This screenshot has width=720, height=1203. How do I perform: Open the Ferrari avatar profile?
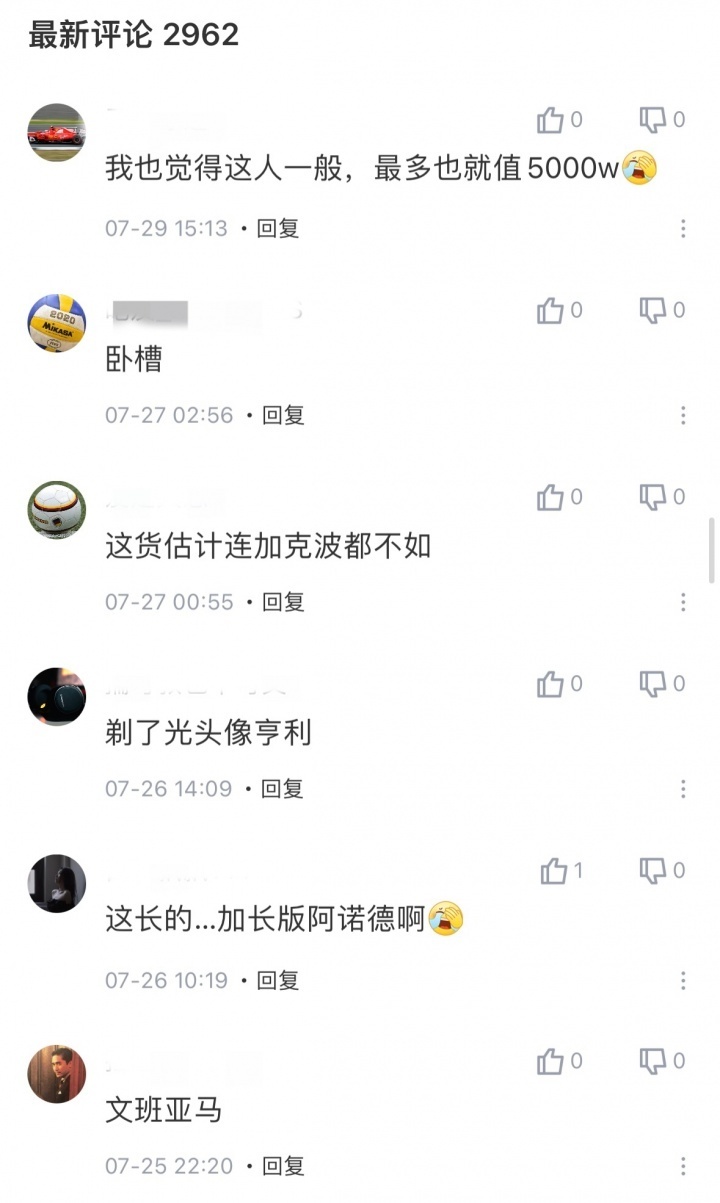click(55, 130)
